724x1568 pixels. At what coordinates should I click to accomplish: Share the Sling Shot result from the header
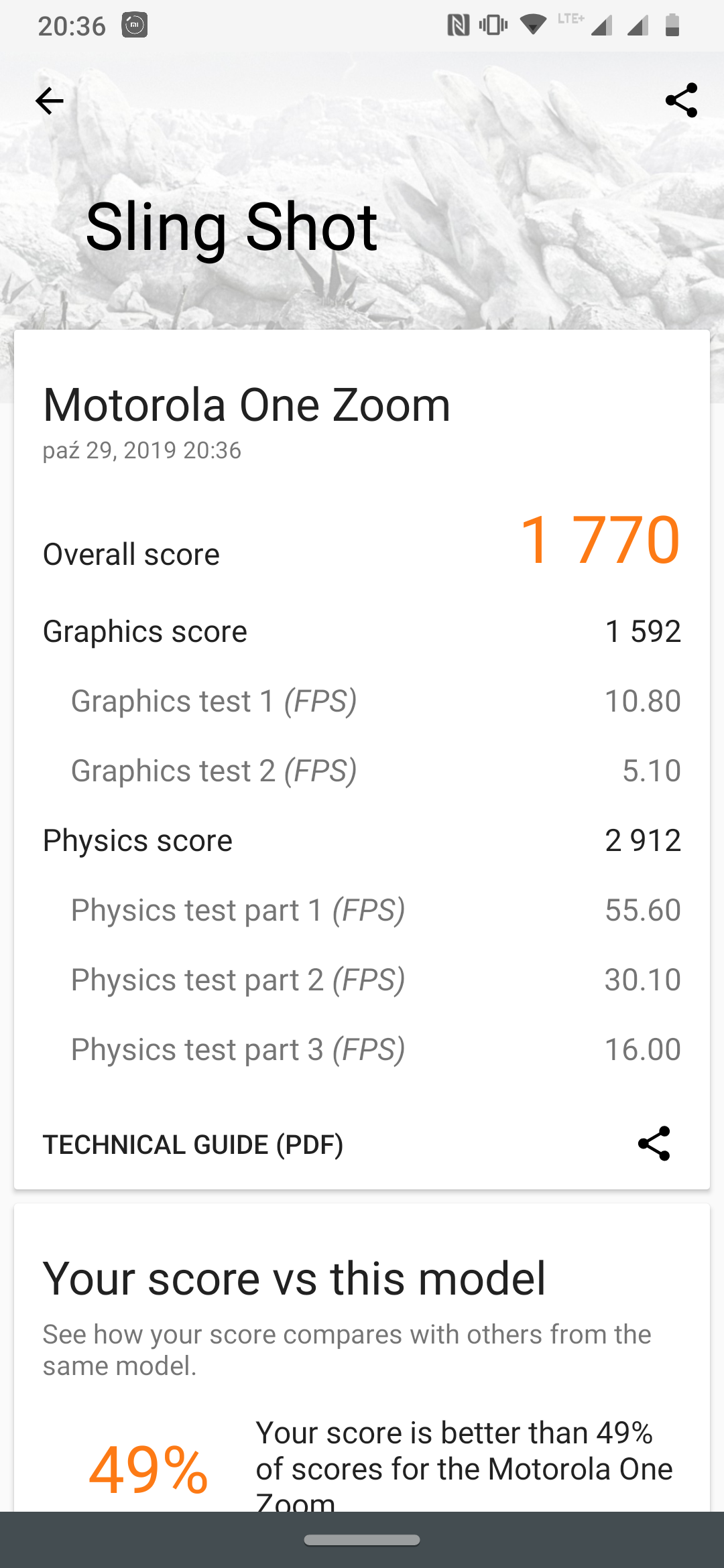(681, 101)
